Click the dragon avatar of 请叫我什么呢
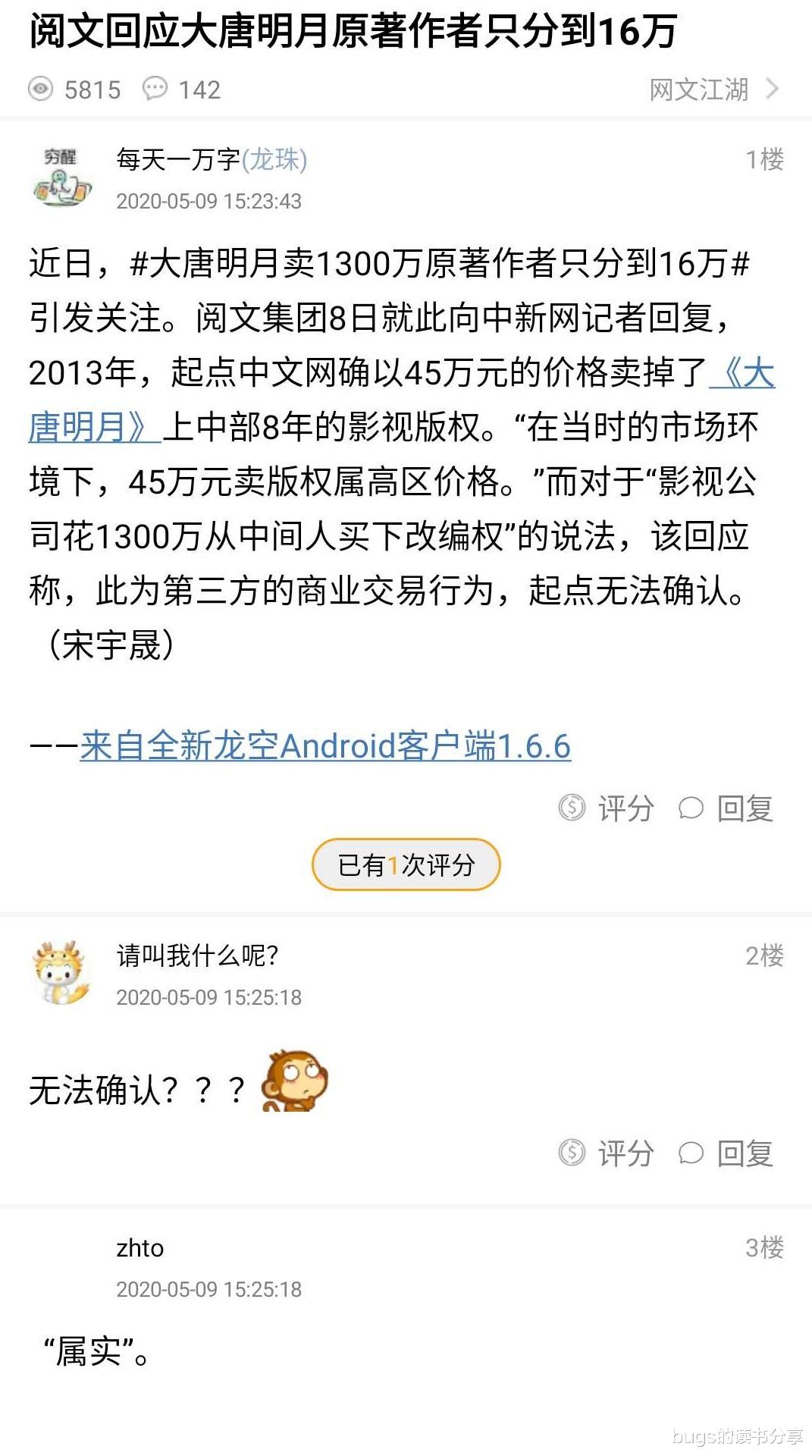This screenshot has width=812, height=1456. click(x=58, y=971)
